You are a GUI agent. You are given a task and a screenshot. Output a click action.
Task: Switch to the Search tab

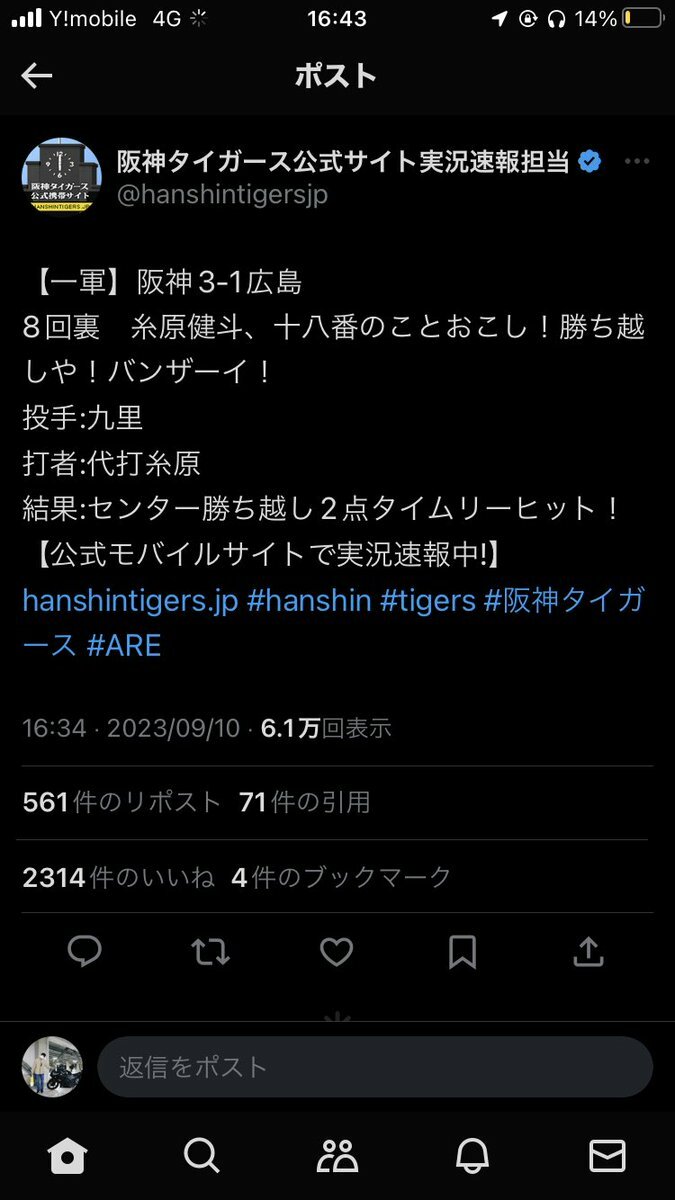tap(202, 1156)
